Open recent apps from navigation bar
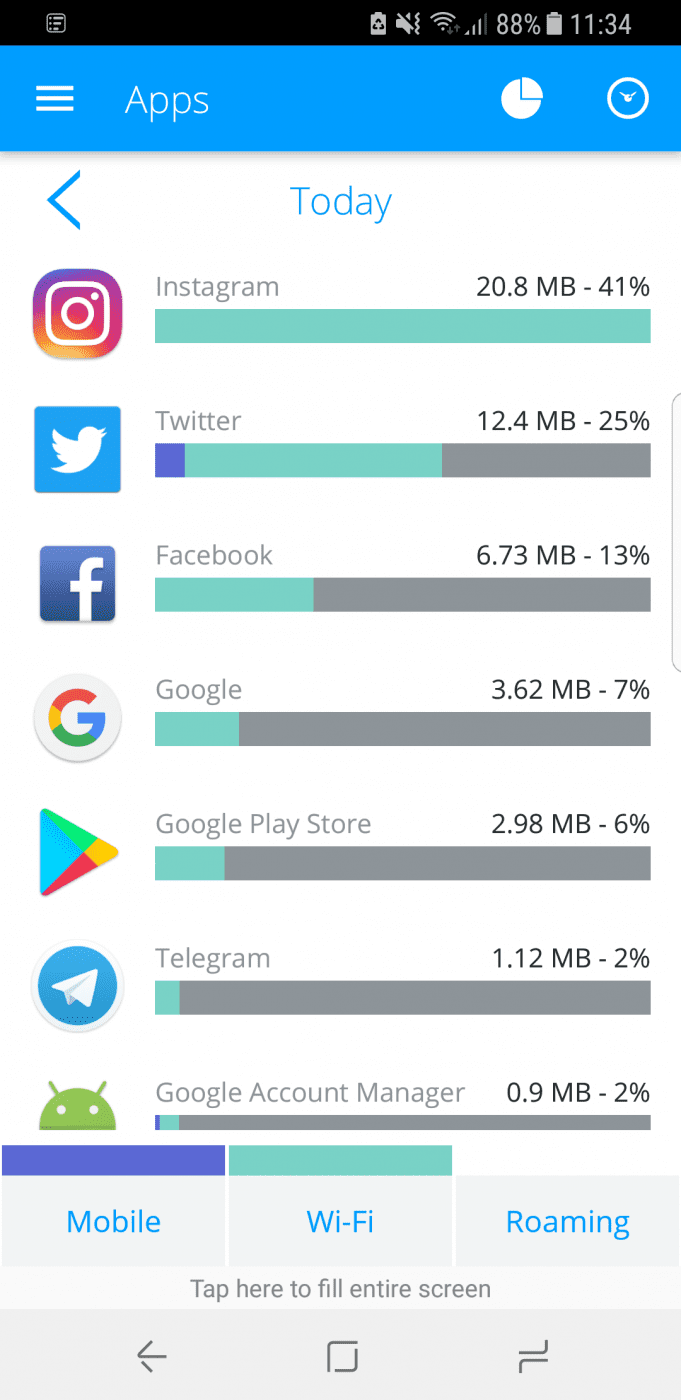 [x=533, y=1356]
